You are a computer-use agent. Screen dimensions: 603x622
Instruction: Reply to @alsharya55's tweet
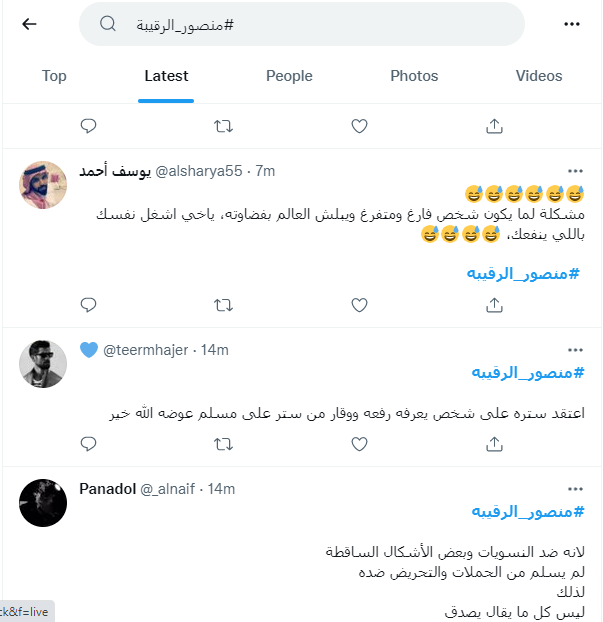(88, 304)
